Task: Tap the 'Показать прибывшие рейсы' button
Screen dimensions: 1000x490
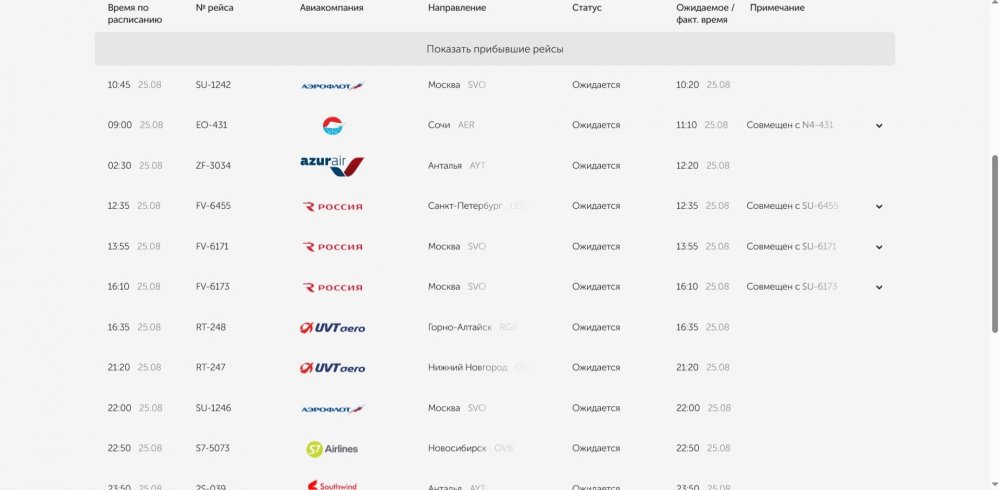Action: click(x=495, y=49)
